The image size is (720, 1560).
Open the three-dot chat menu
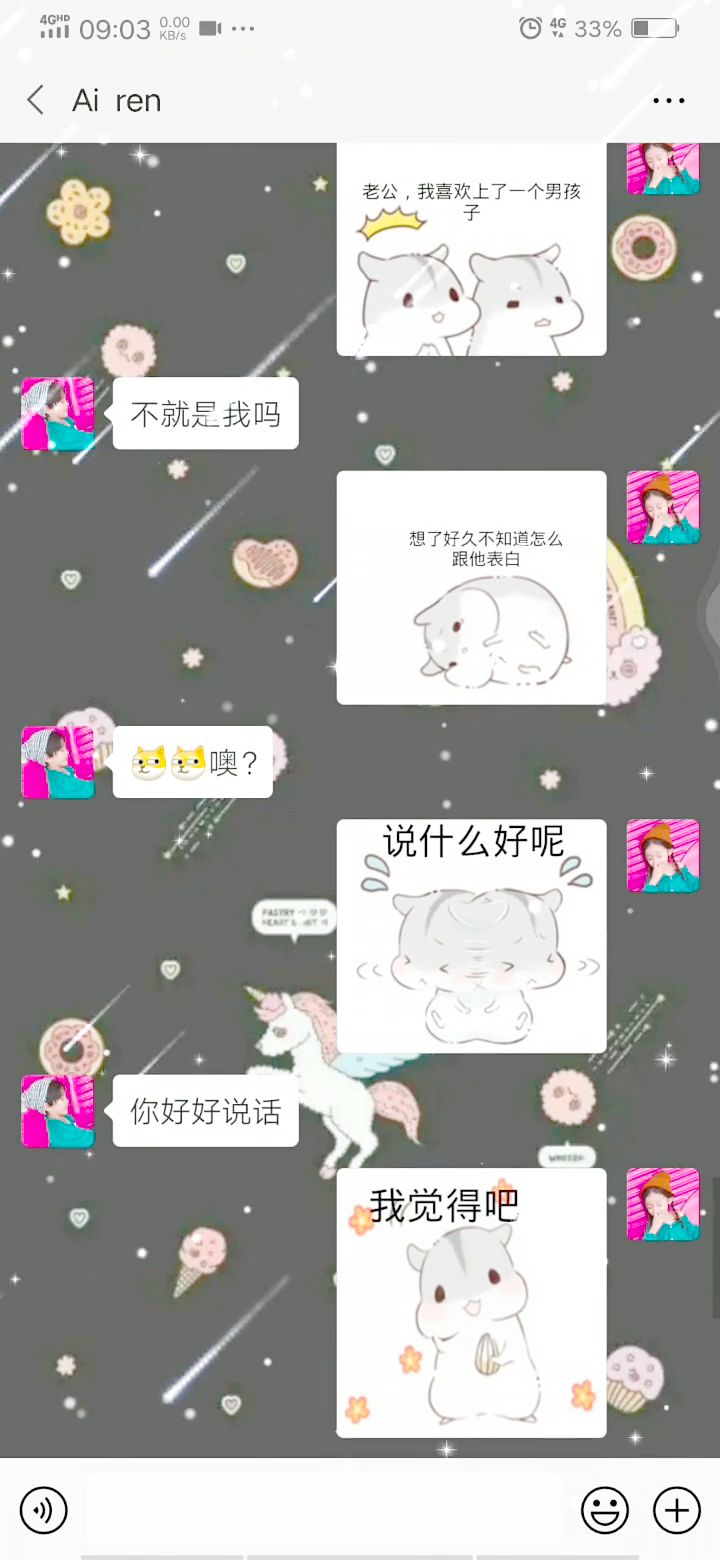(668, 100)
